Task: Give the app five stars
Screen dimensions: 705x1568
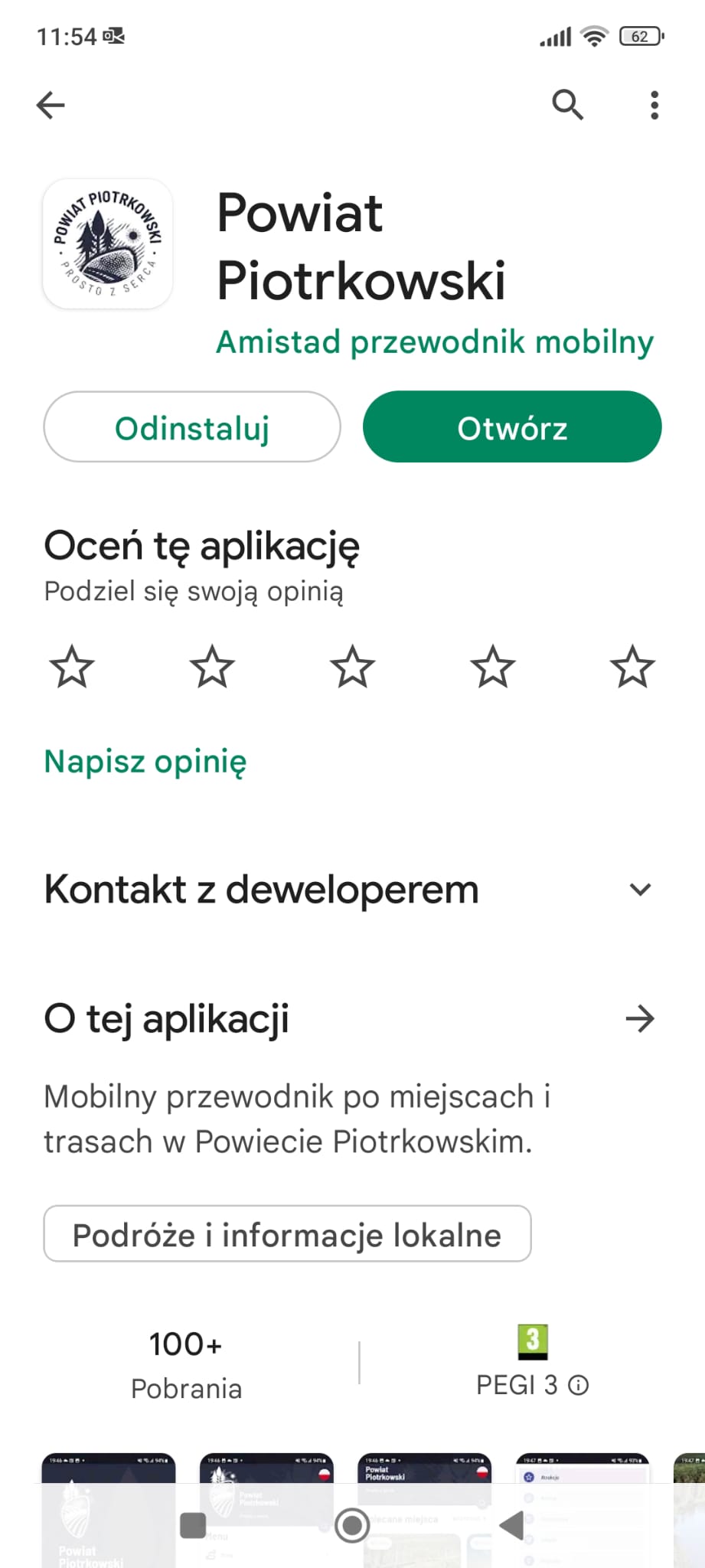Action: 632,666
